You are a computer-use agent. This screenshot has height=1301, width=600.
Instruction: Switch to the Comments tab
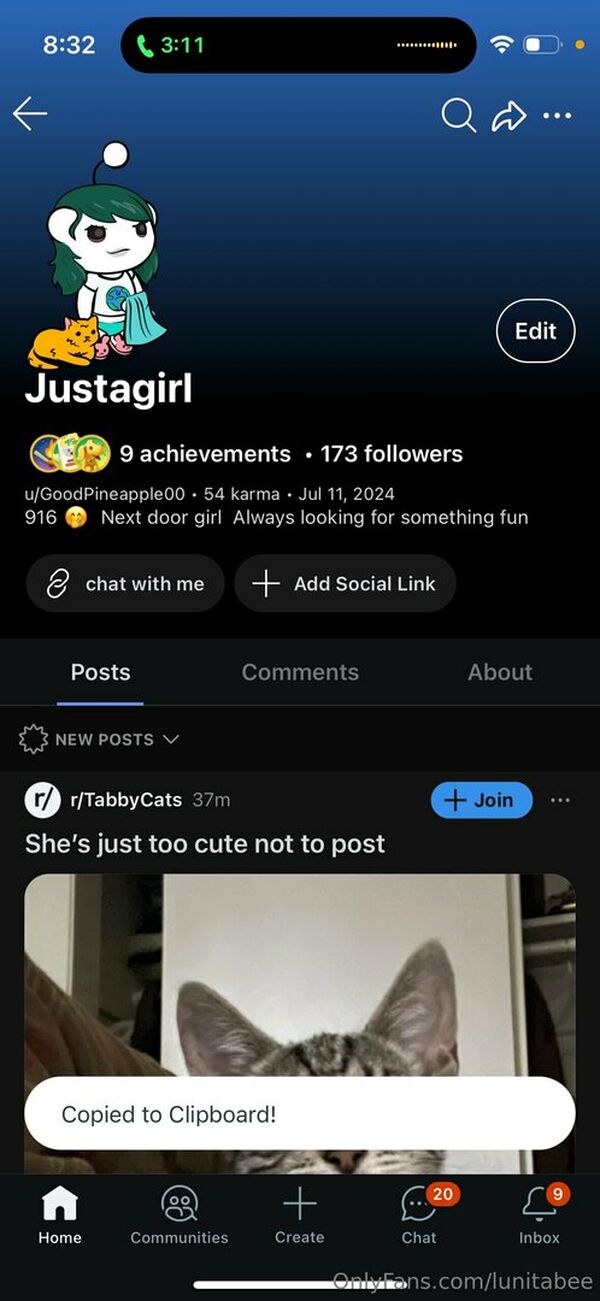[300, 672]
